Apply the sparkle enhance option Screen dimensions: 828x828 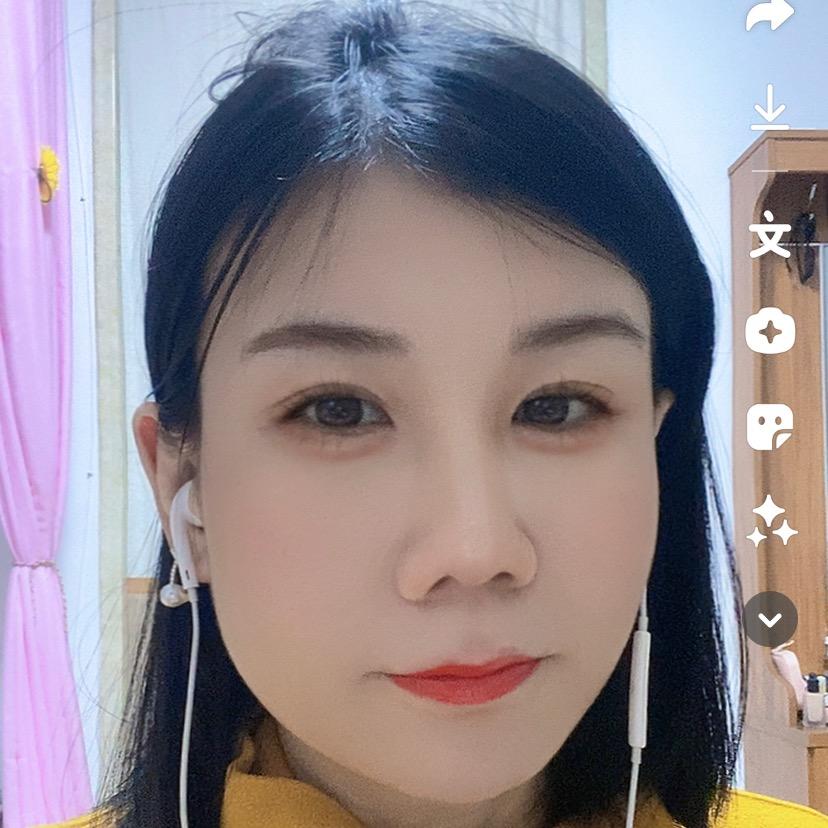point(771,521)
